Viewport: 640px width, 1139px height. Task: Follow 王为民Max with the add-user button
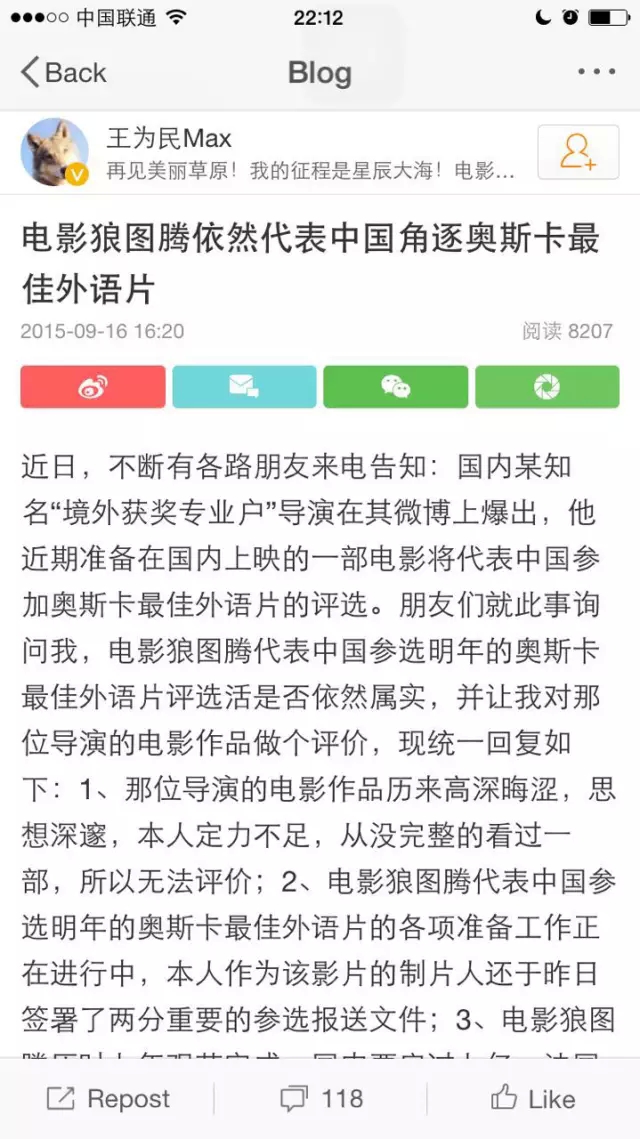pyautogui.click(x=578, y=152)
